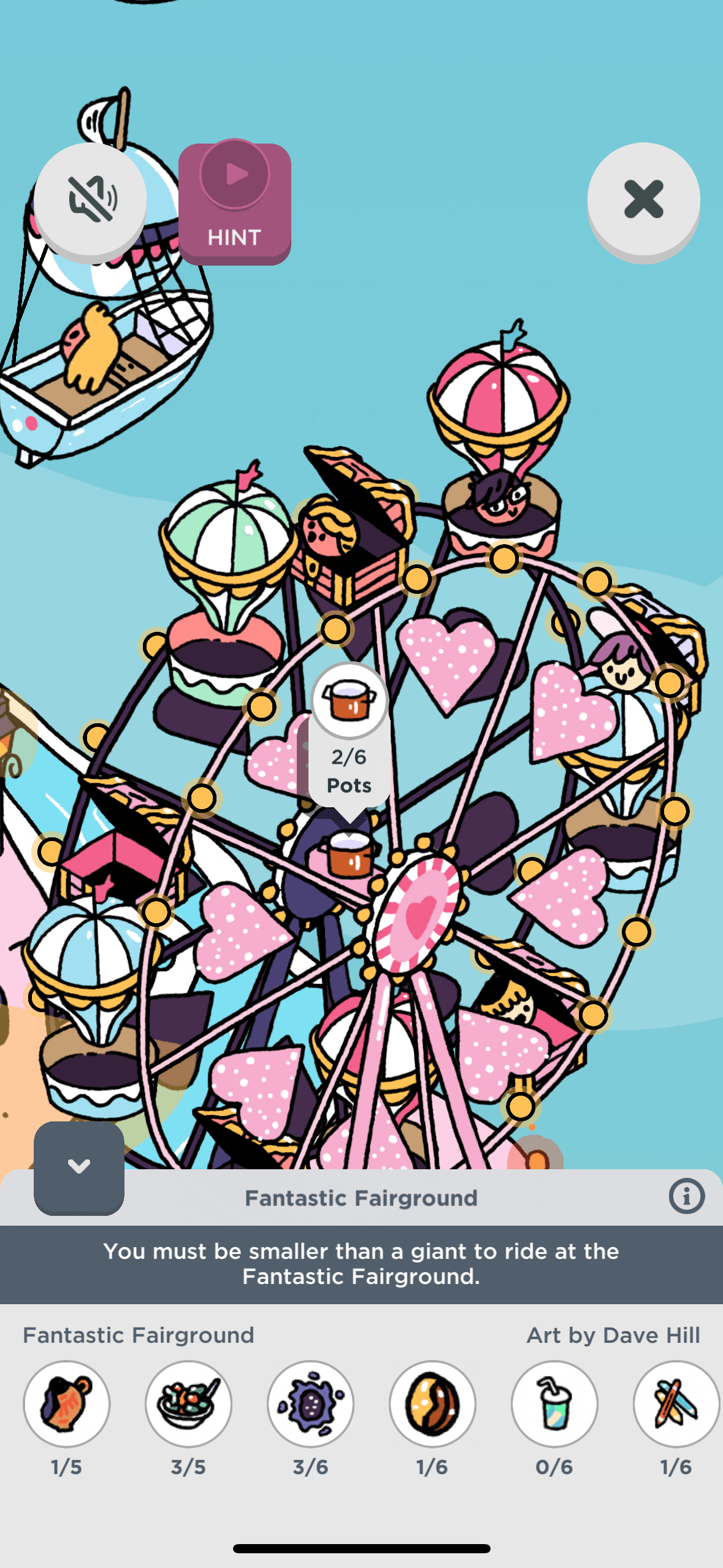Use the HINT button
The height and width of the screenshot is (1568, 723).
point(234,203)
